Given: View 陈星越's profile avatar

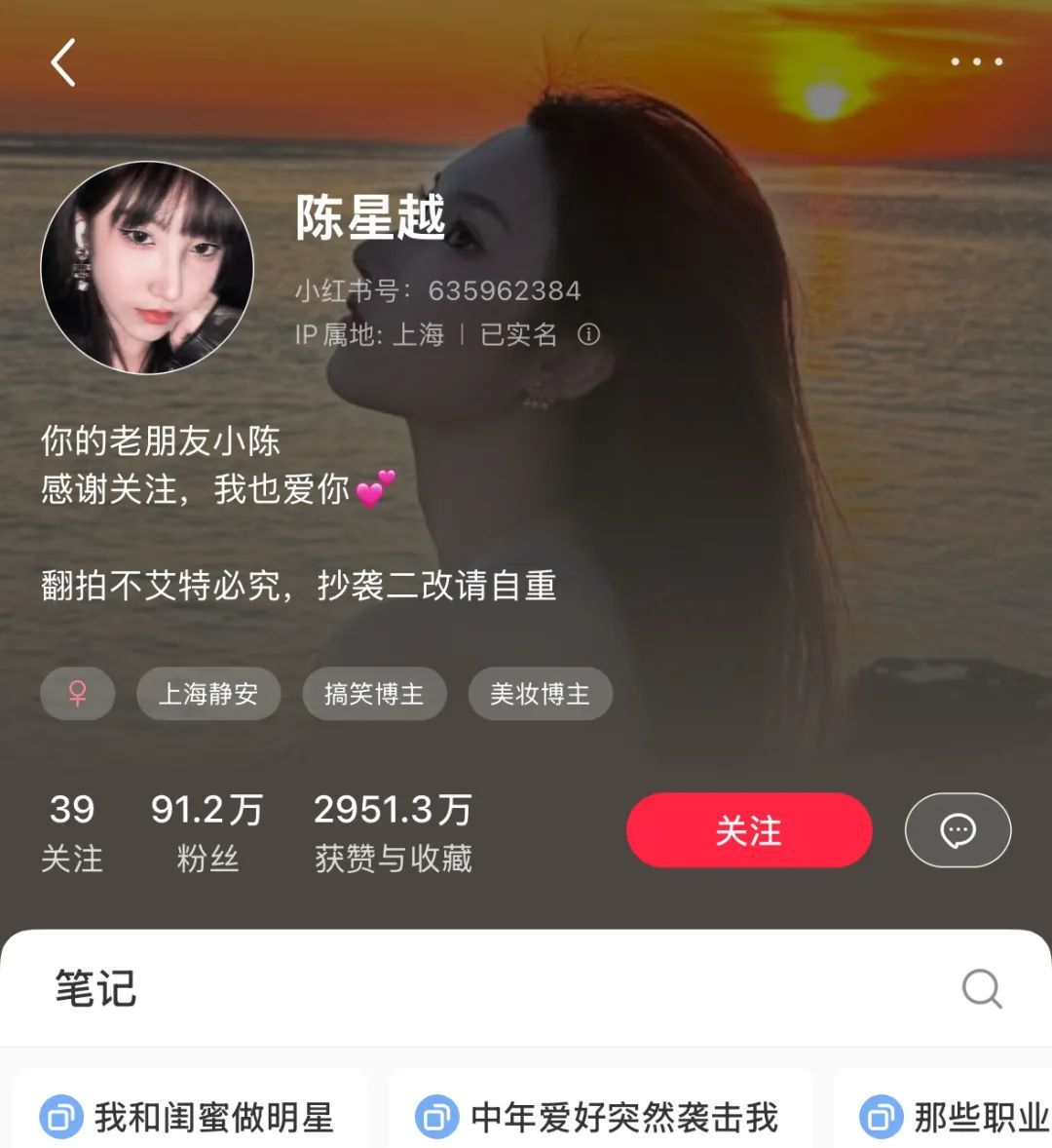Looking at the screenshot, I should click(x=147, y=267).
